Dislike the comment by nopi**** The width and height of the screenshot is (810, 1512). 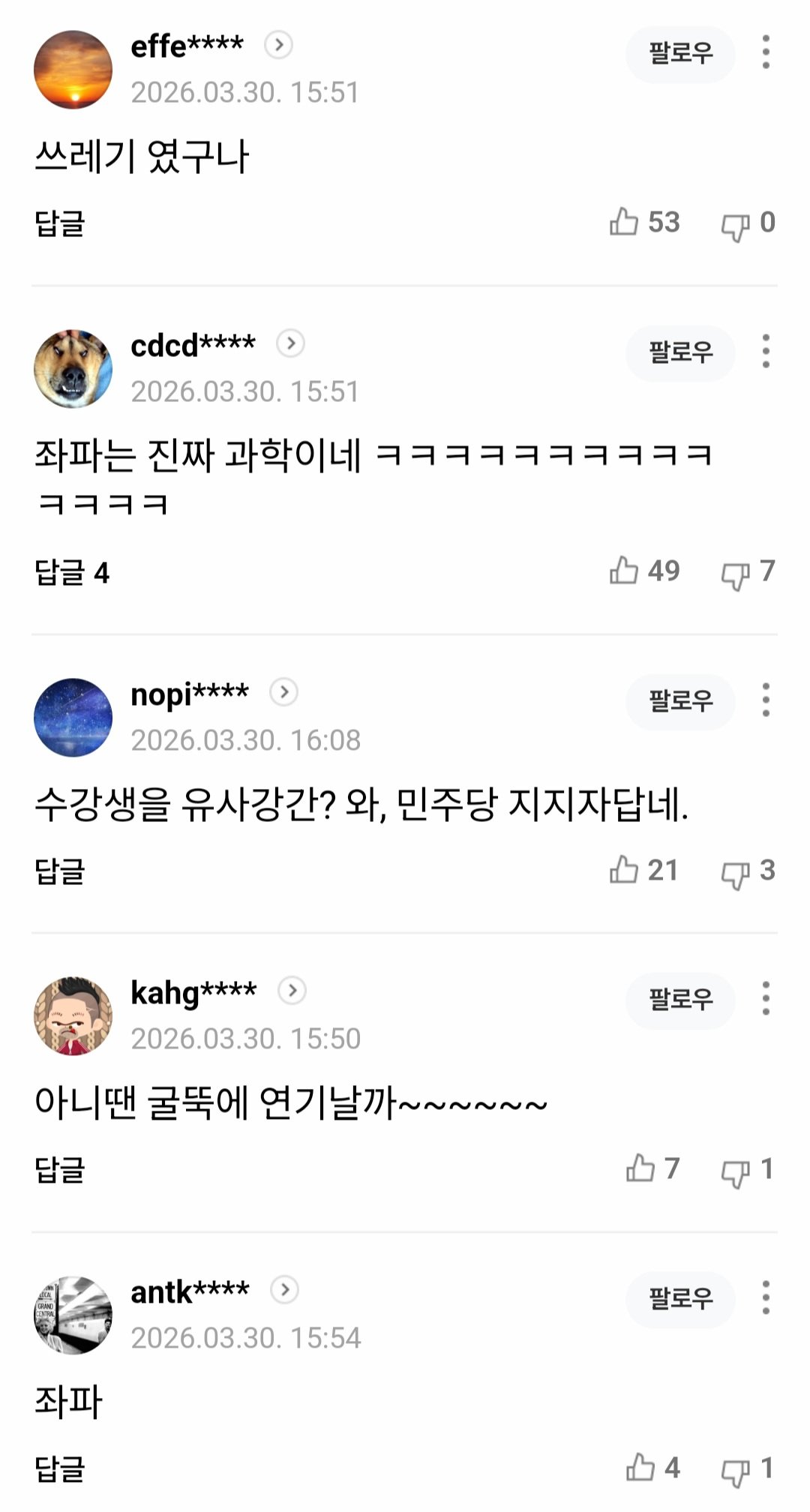735,873
